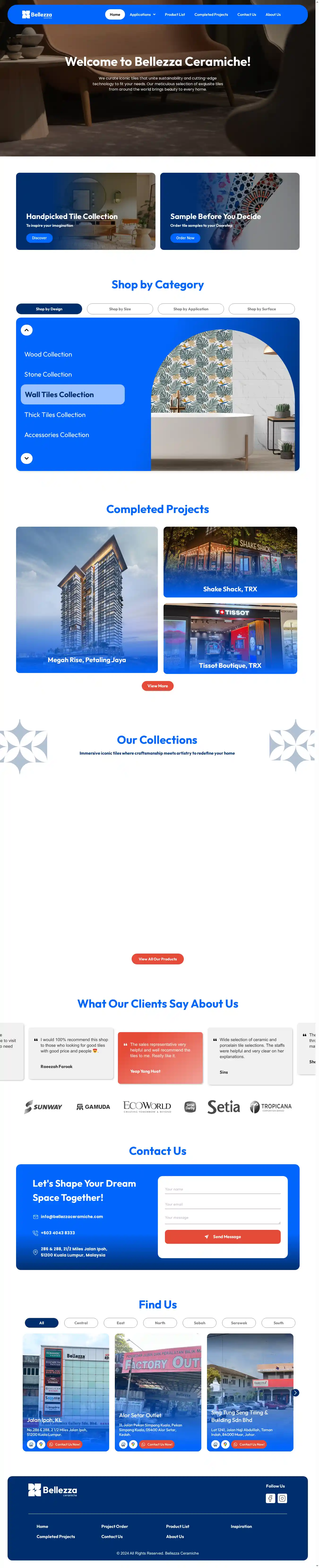319x1568 pixels.
Task: Filter locations by Sabah region
Action: point(199,1323)
